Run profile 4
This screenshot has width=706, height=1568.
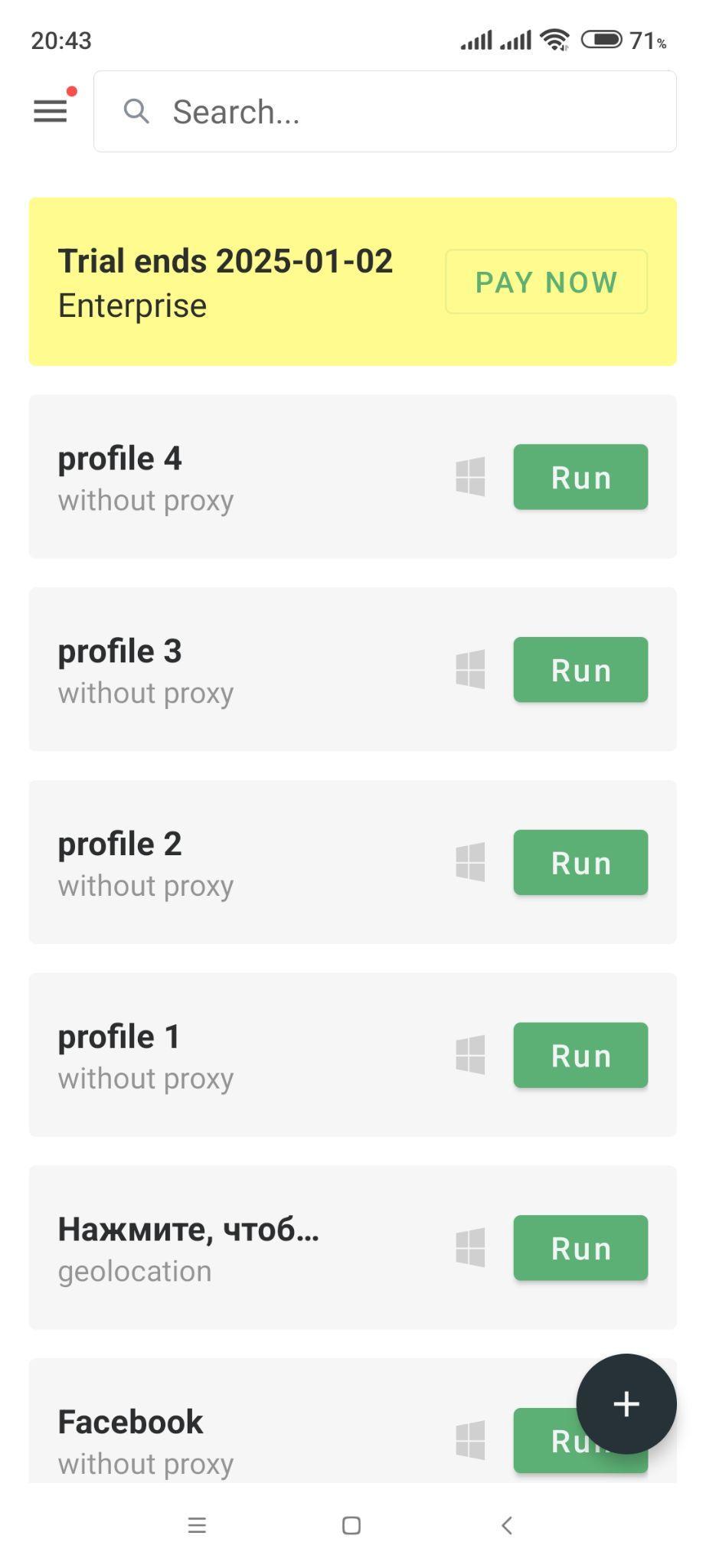pyautogui.click(x=580, y=477)
